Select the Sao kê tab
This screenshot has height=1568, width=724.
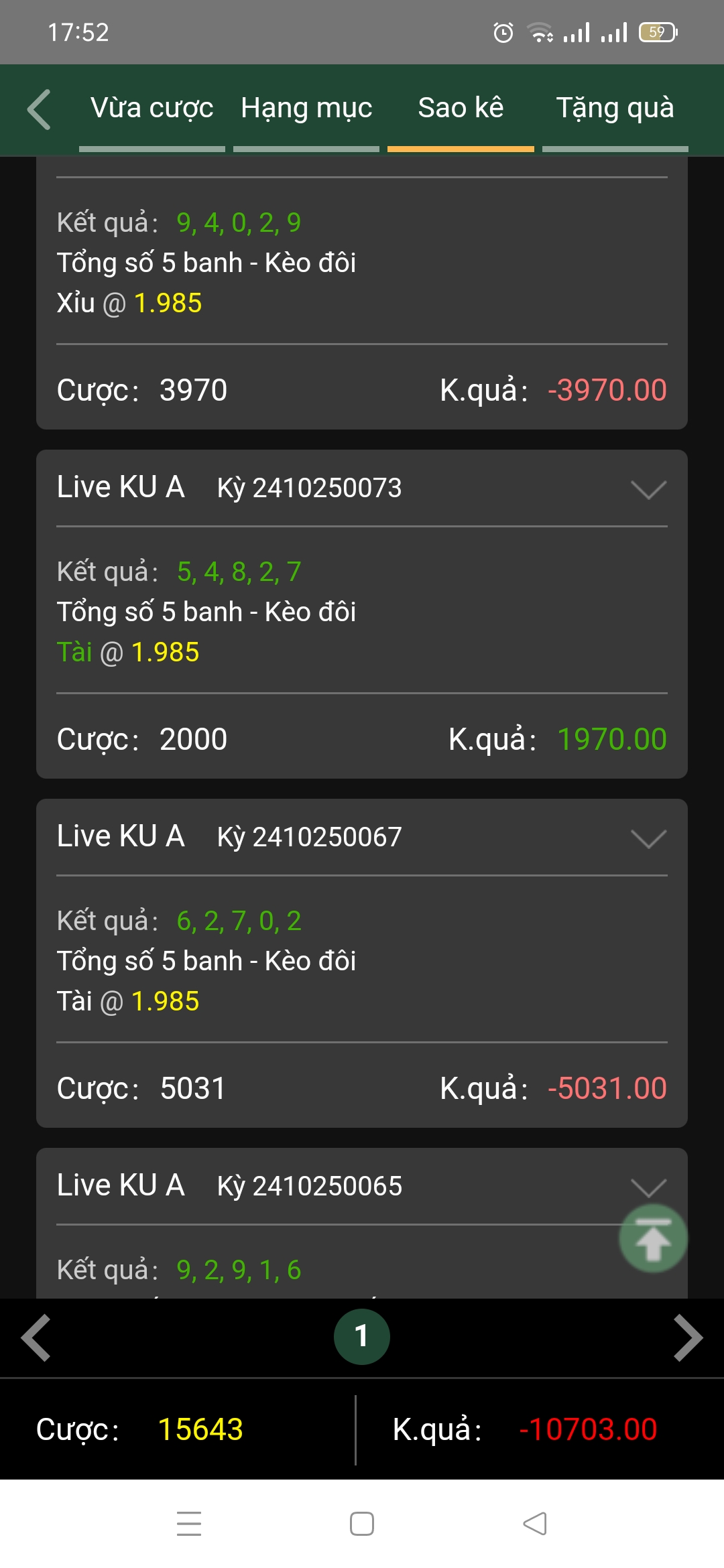[x=461, y=109]
